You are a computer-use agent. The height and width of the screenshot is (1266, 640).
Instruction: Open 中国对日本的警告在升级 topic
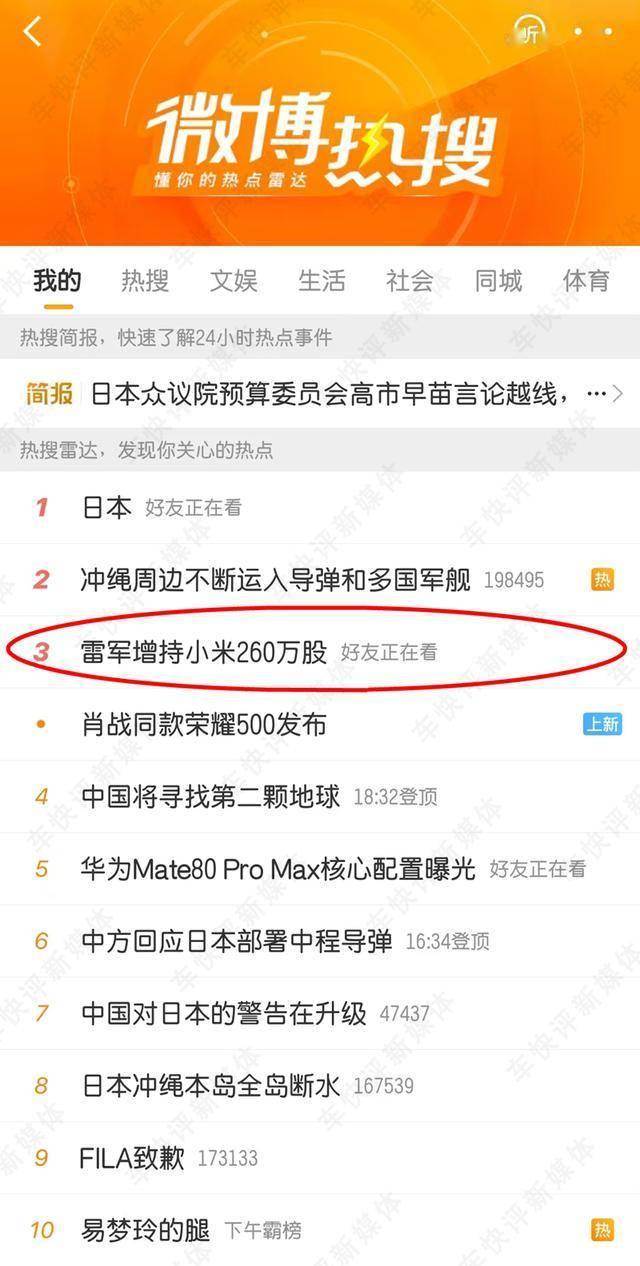coord(224,1013)
